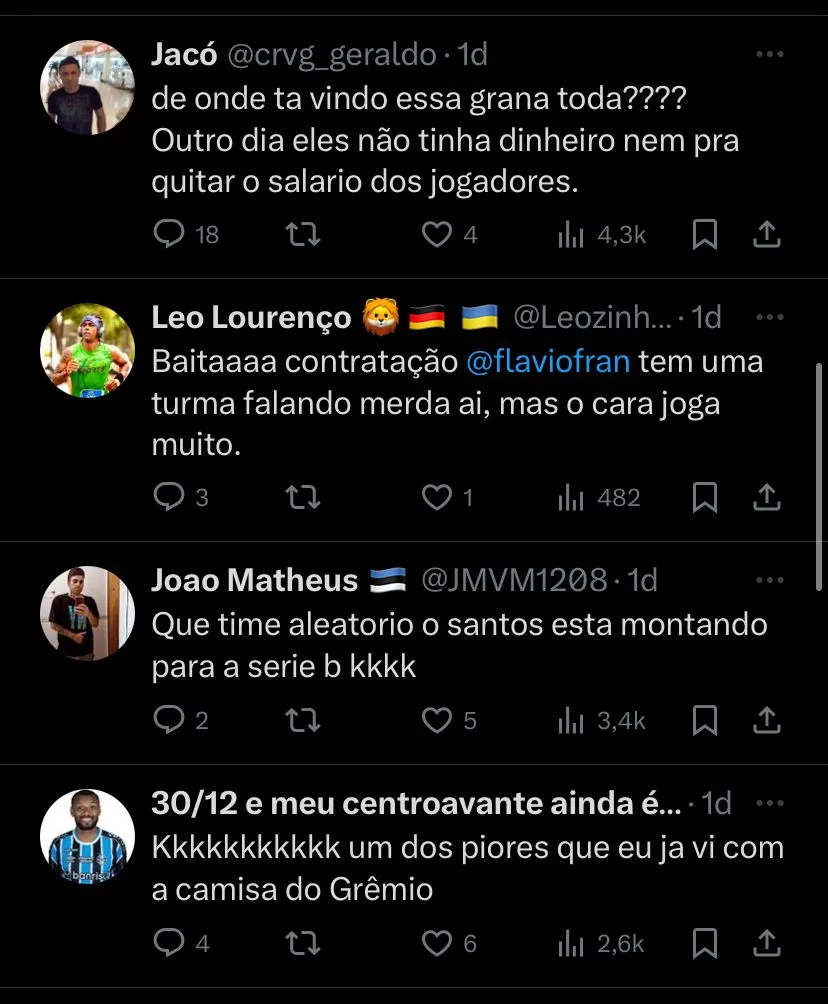Like Leo Lourenço's tweet
Viewport: 828px width, 1004px height.
coord(436,497)
